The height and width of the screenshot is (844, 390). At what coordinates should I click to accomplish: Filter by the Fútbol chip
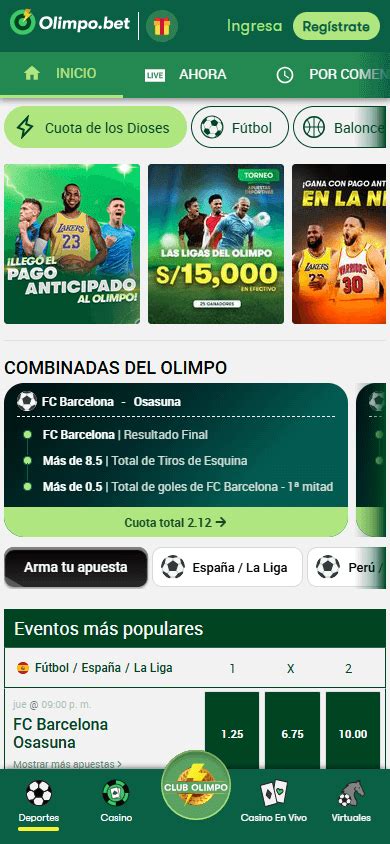(240, 128)
